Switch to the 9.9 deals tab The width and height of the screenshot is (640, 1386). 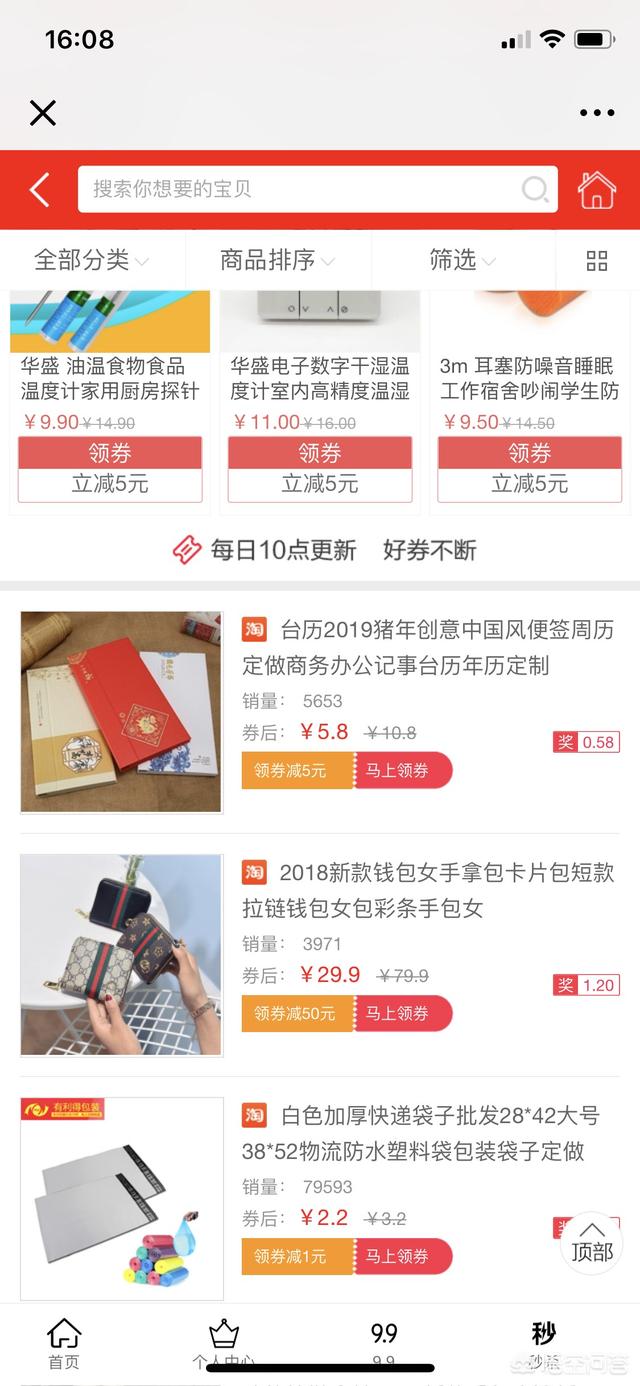384,1340
